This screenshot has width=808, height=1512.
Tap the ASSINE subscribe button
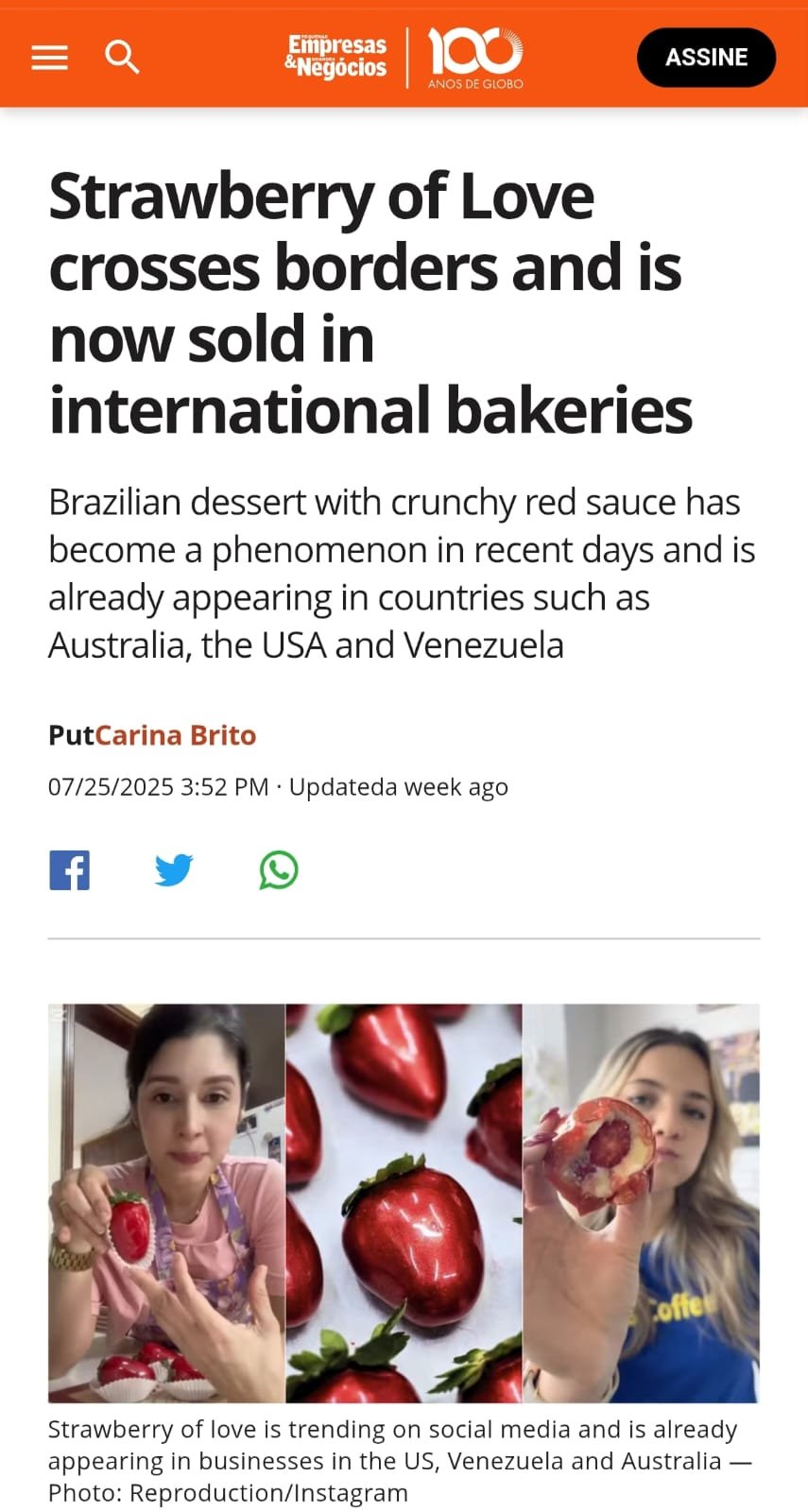tap(706, 58)
